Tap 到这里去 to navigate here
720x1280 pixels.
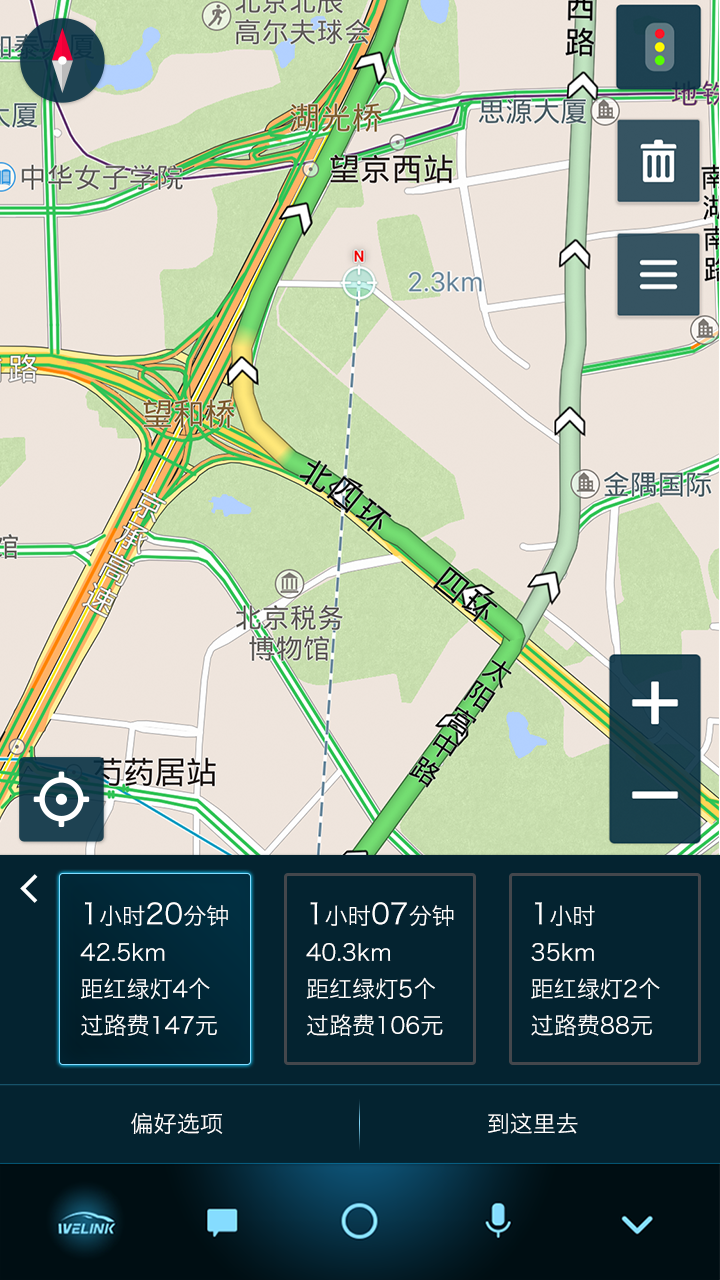[x=532, y=1124]
